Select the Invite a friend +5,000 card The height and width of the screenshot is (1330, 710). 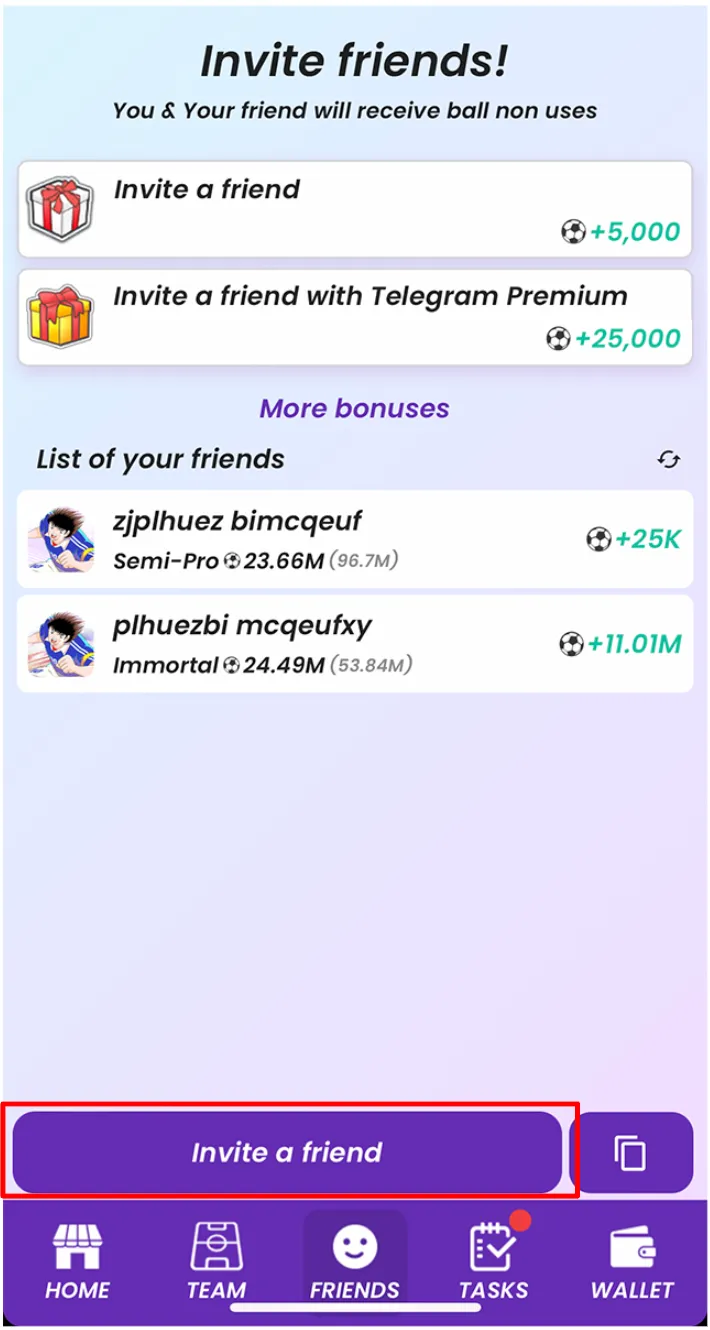click(x=354, y=209)
